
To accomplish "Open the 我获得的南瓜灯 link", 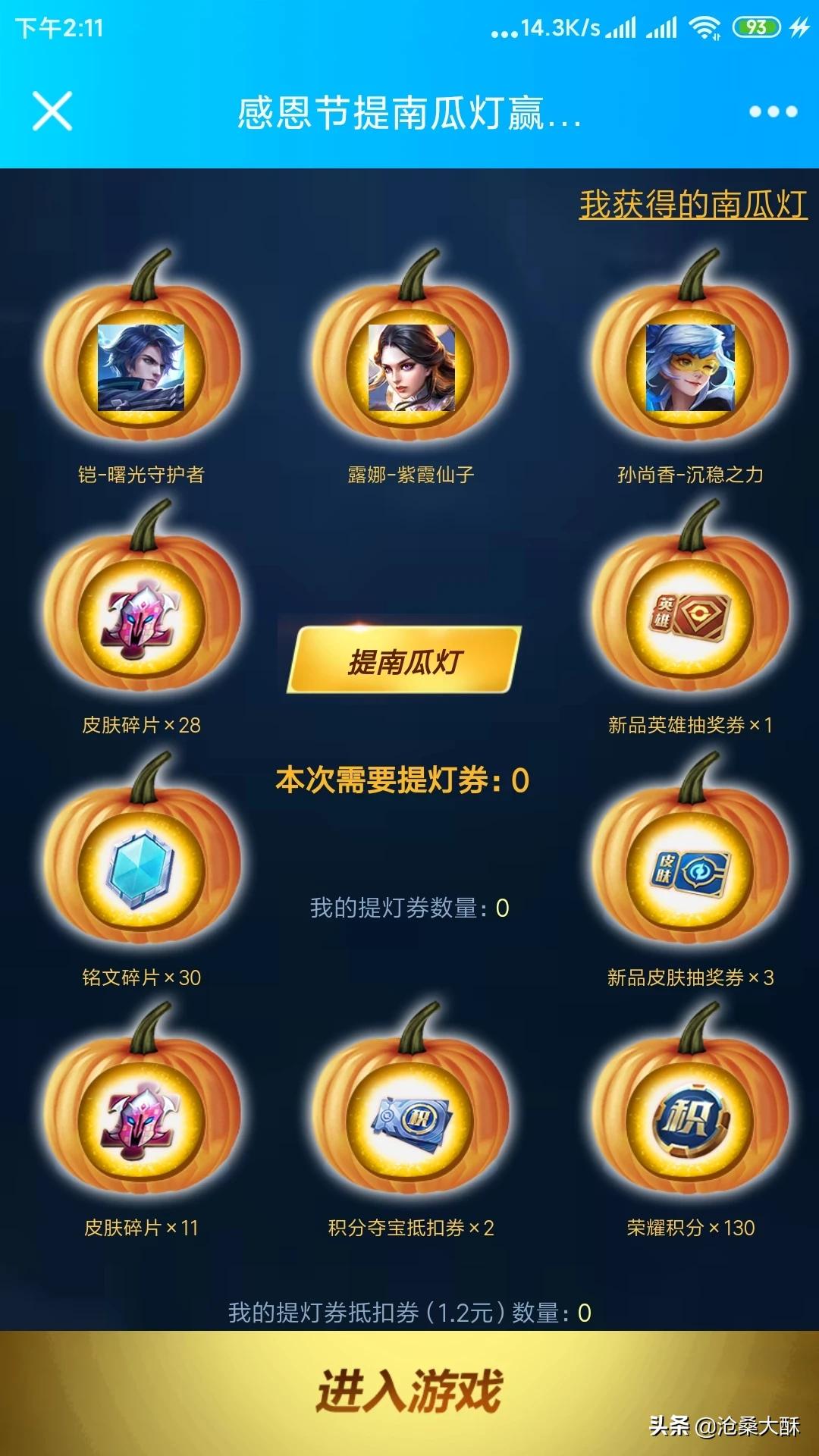I will click(x=692, y=205).
